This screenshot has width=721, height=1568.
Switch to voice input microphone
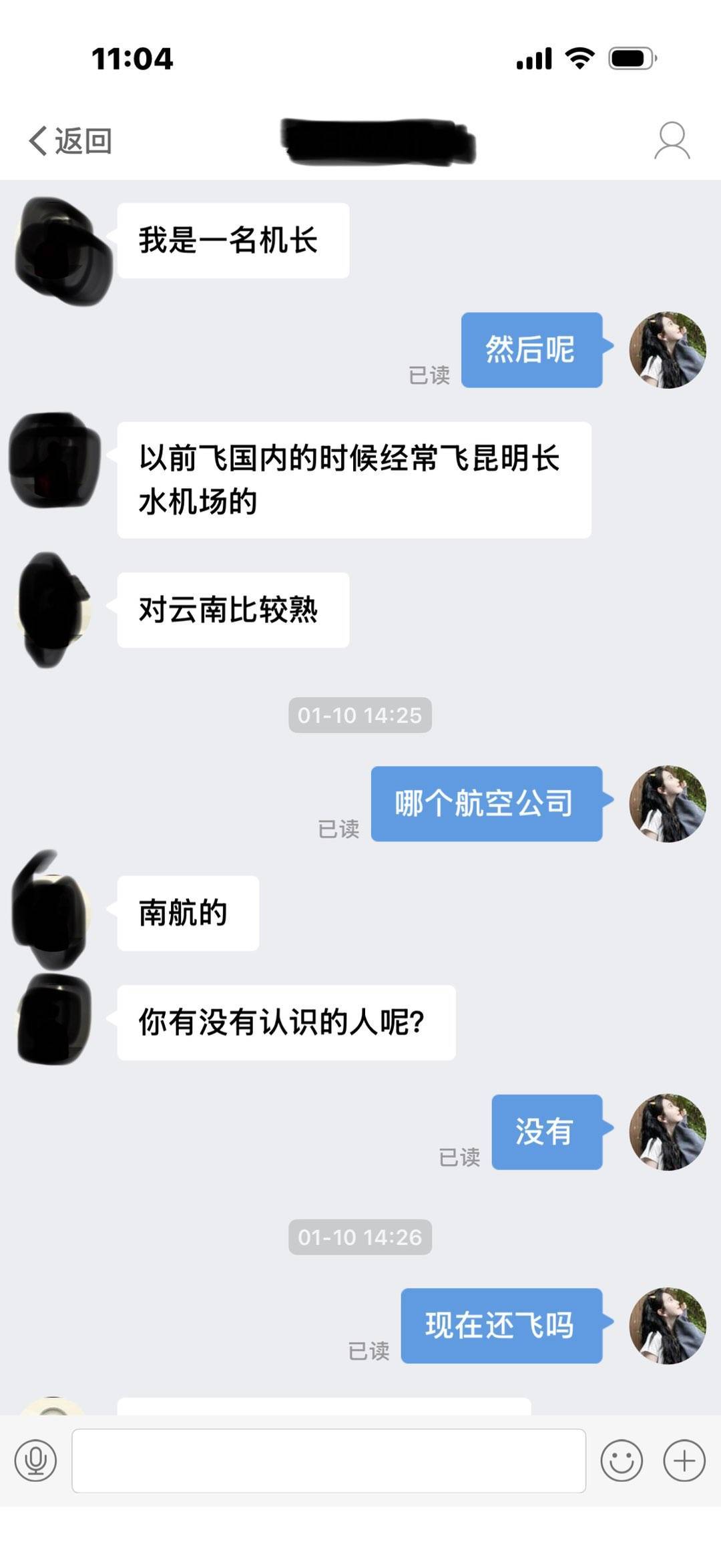(x=35, y=1460)
